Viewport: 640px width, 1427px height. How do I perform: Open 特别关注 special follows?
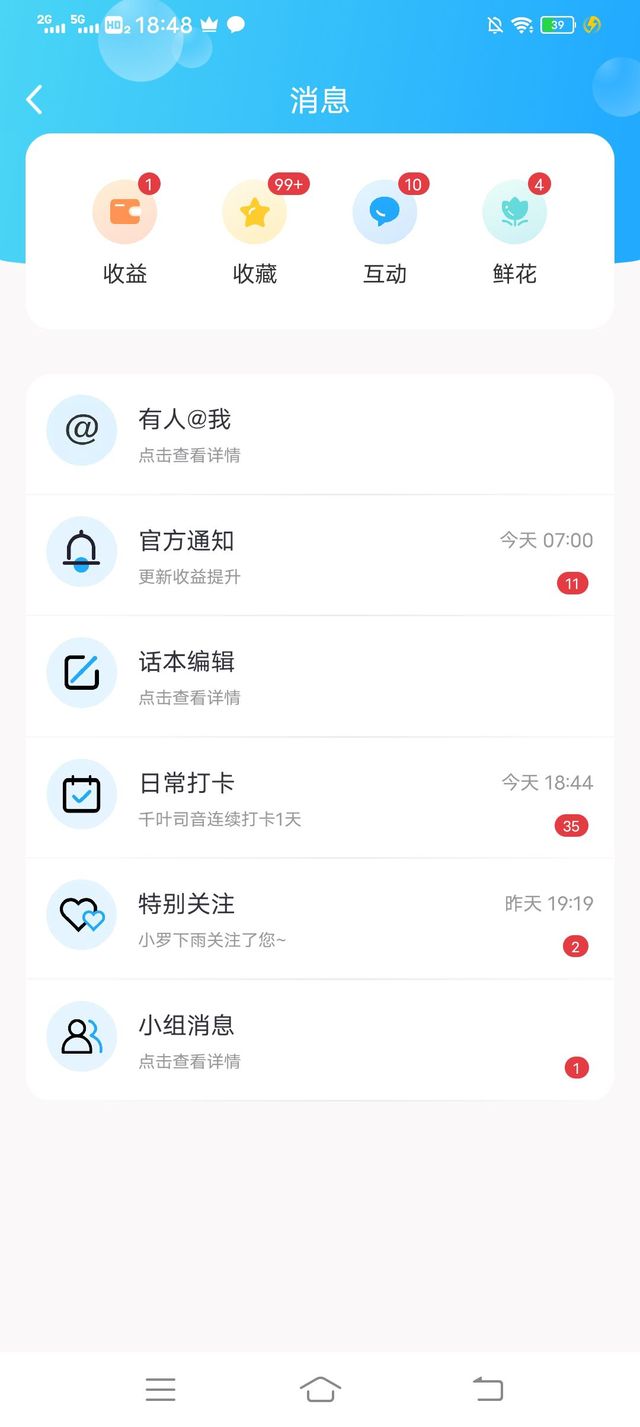320,919
